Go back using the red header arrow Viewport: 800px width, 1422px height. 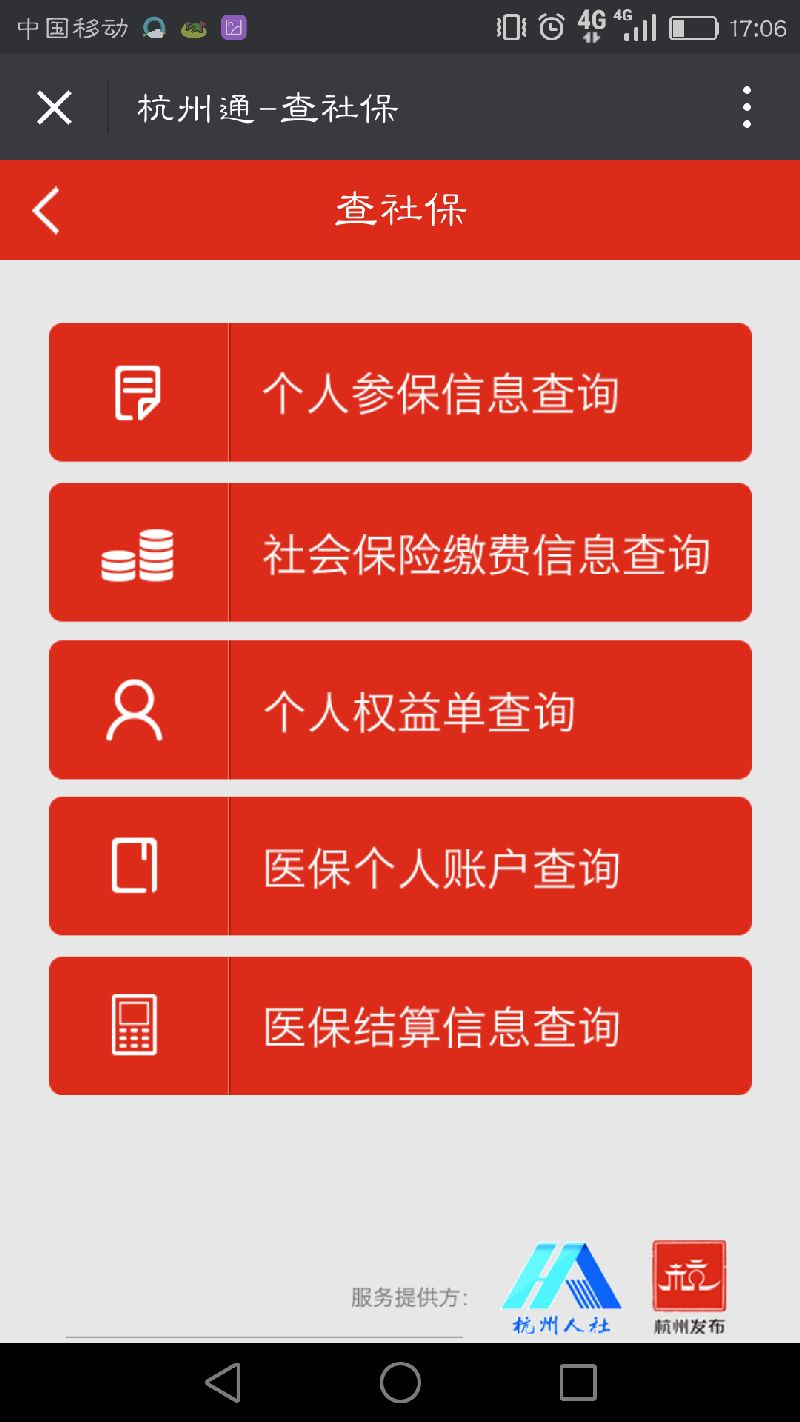coord(46,210)
